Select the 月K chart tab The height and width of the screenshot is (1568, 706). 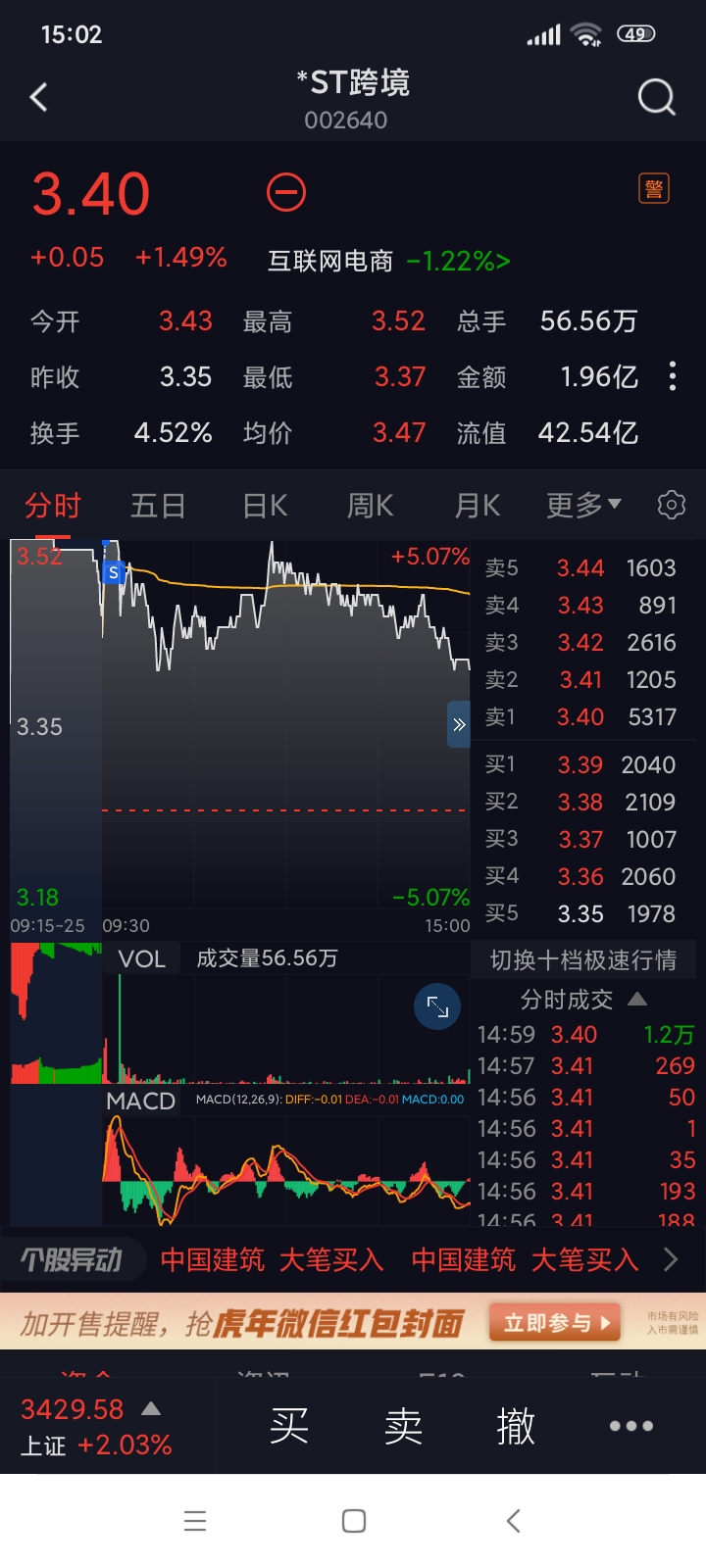(x=478, y=506)
